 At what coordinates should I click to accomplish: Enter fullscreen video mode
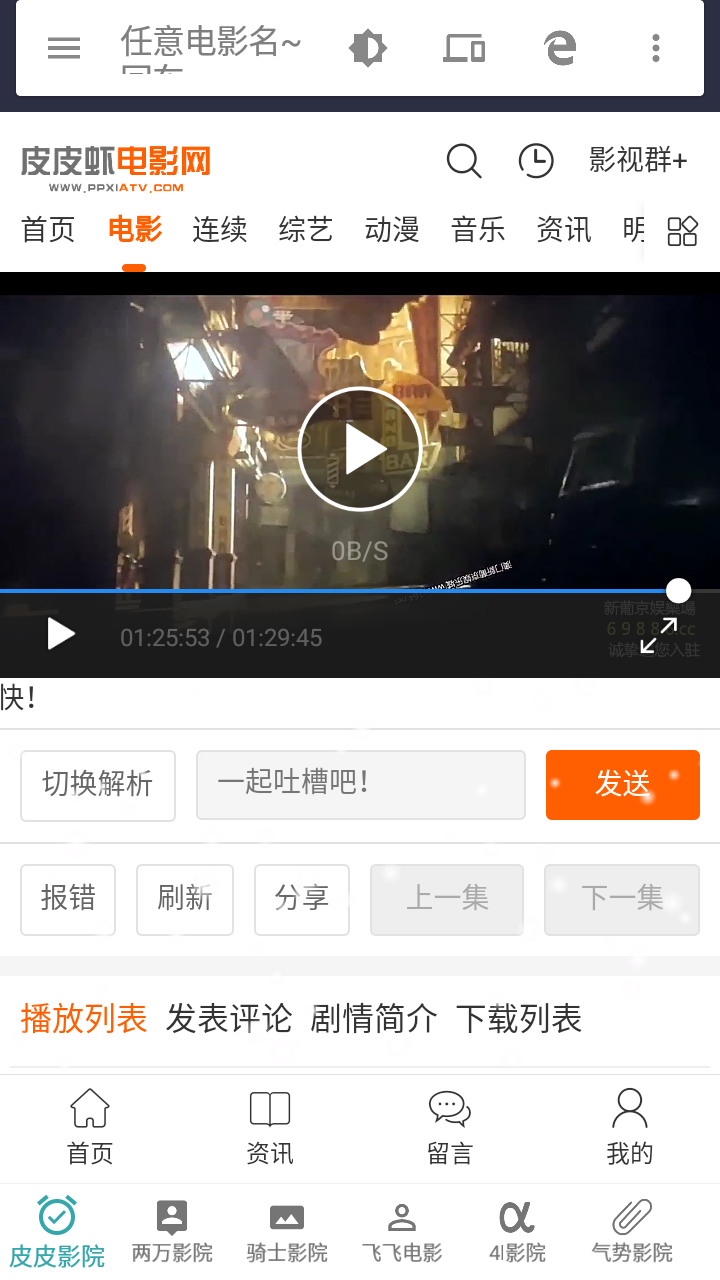[x=659, y=636]
